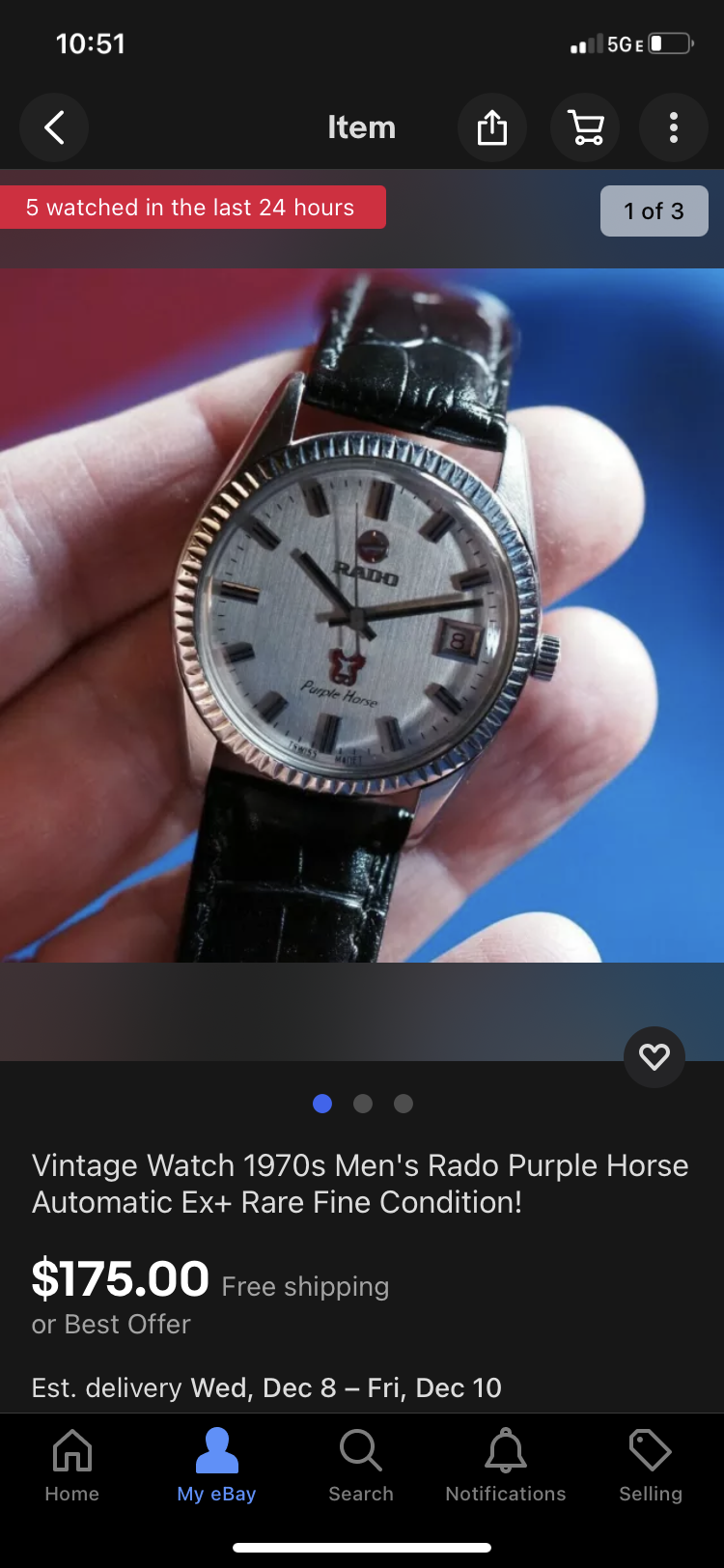
Task: Open the My eBay tab
Action: click(216, 1466)
